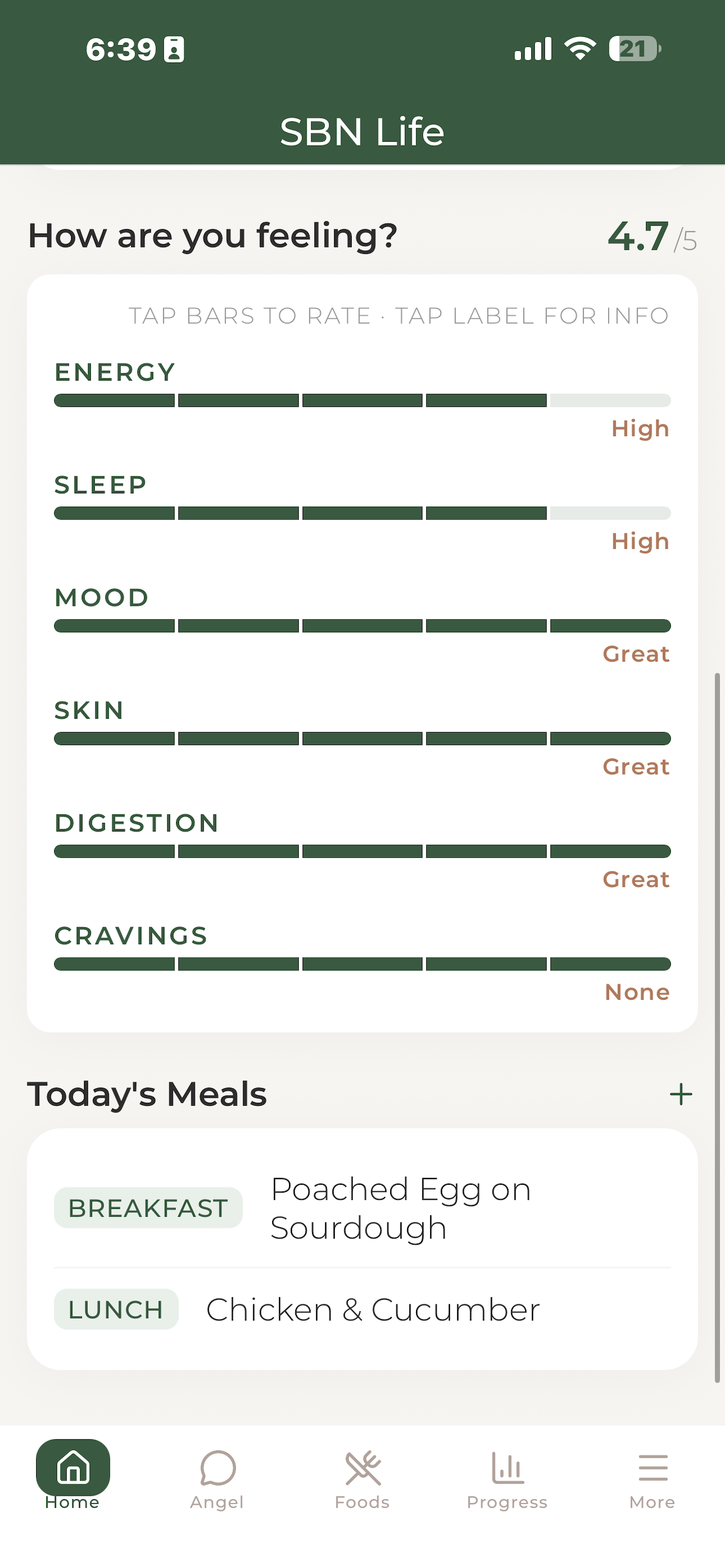Screen dimensions: 725x1568
Task: Tap the ENERGY label for info
Action: [115, 372]
